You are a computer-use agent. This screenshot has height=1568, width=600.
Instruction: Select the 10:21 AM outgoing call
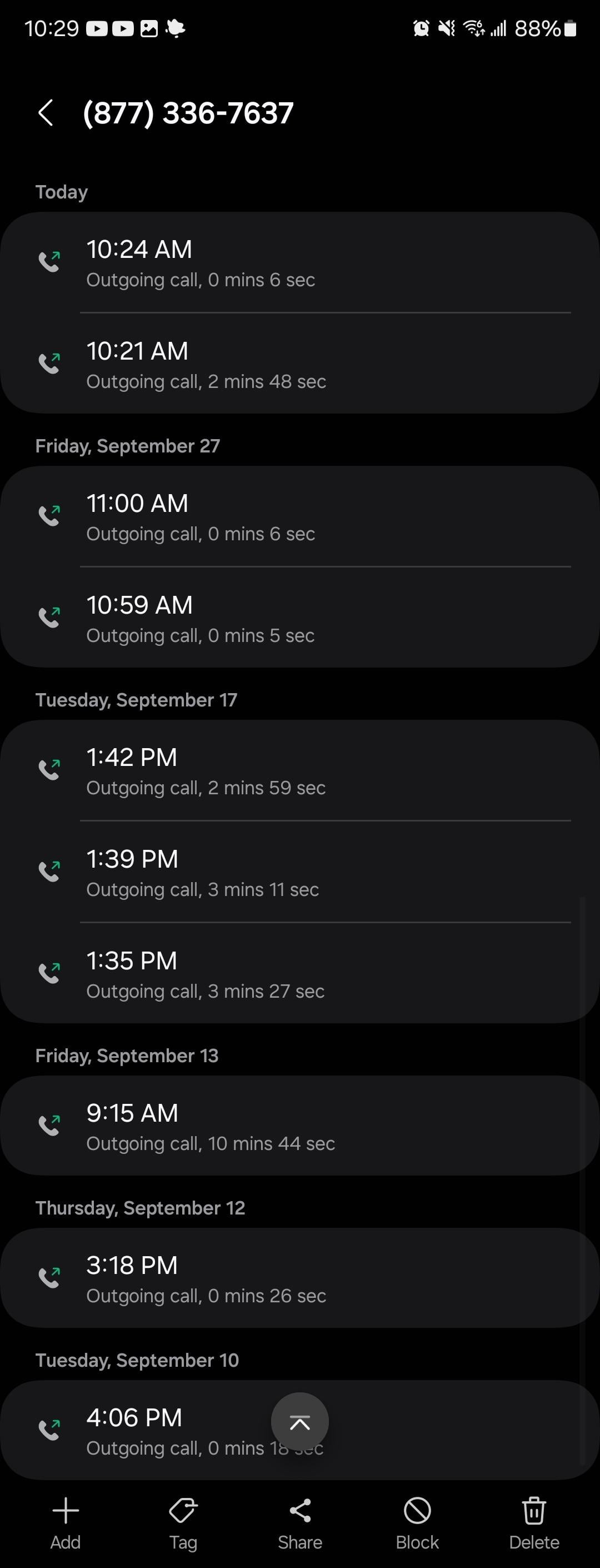[x=300, y=365]
